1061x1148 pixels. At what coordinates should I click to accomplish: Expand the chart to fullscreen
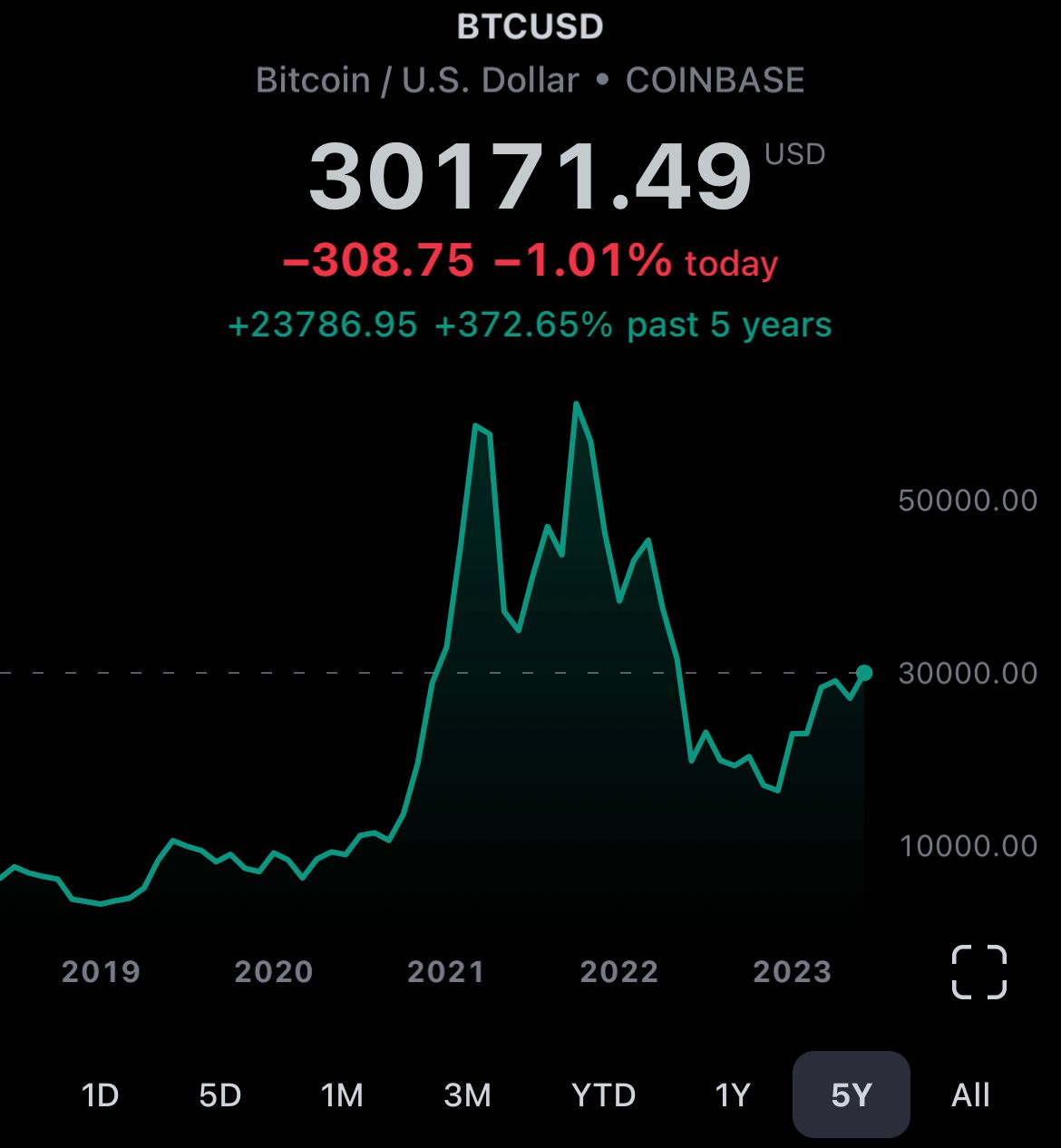979,972
